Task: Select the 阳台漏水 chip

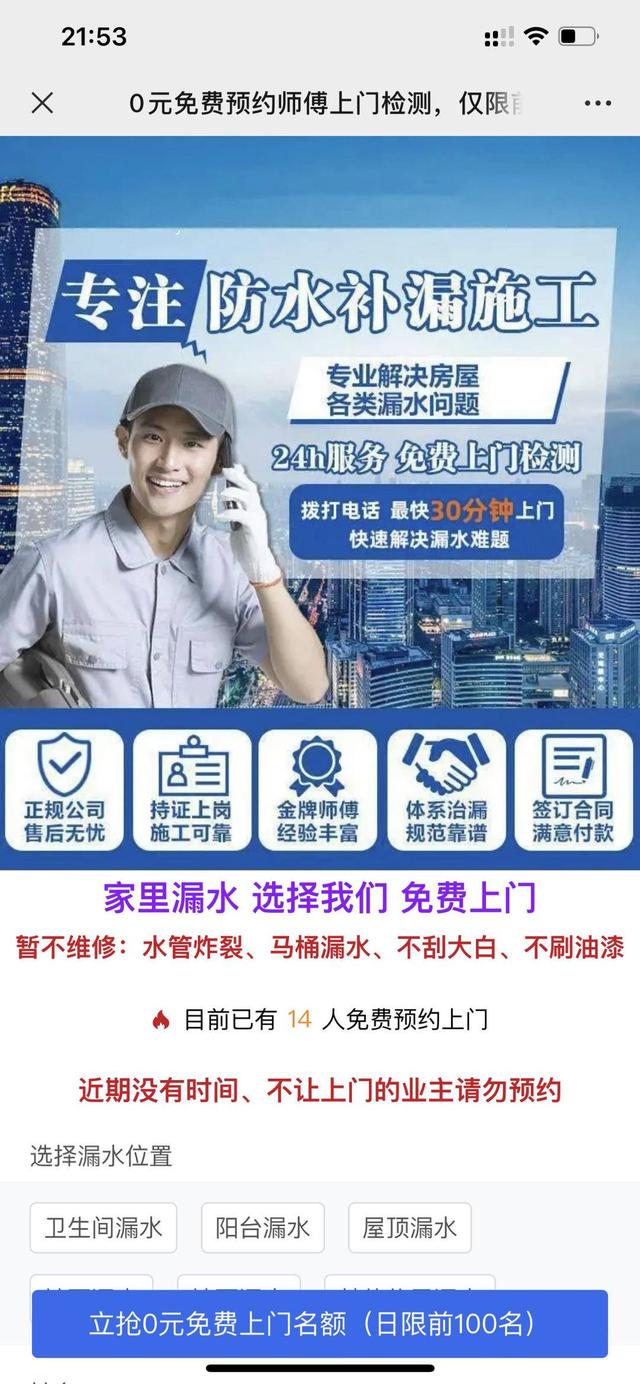Action: tap(263, 1228)
